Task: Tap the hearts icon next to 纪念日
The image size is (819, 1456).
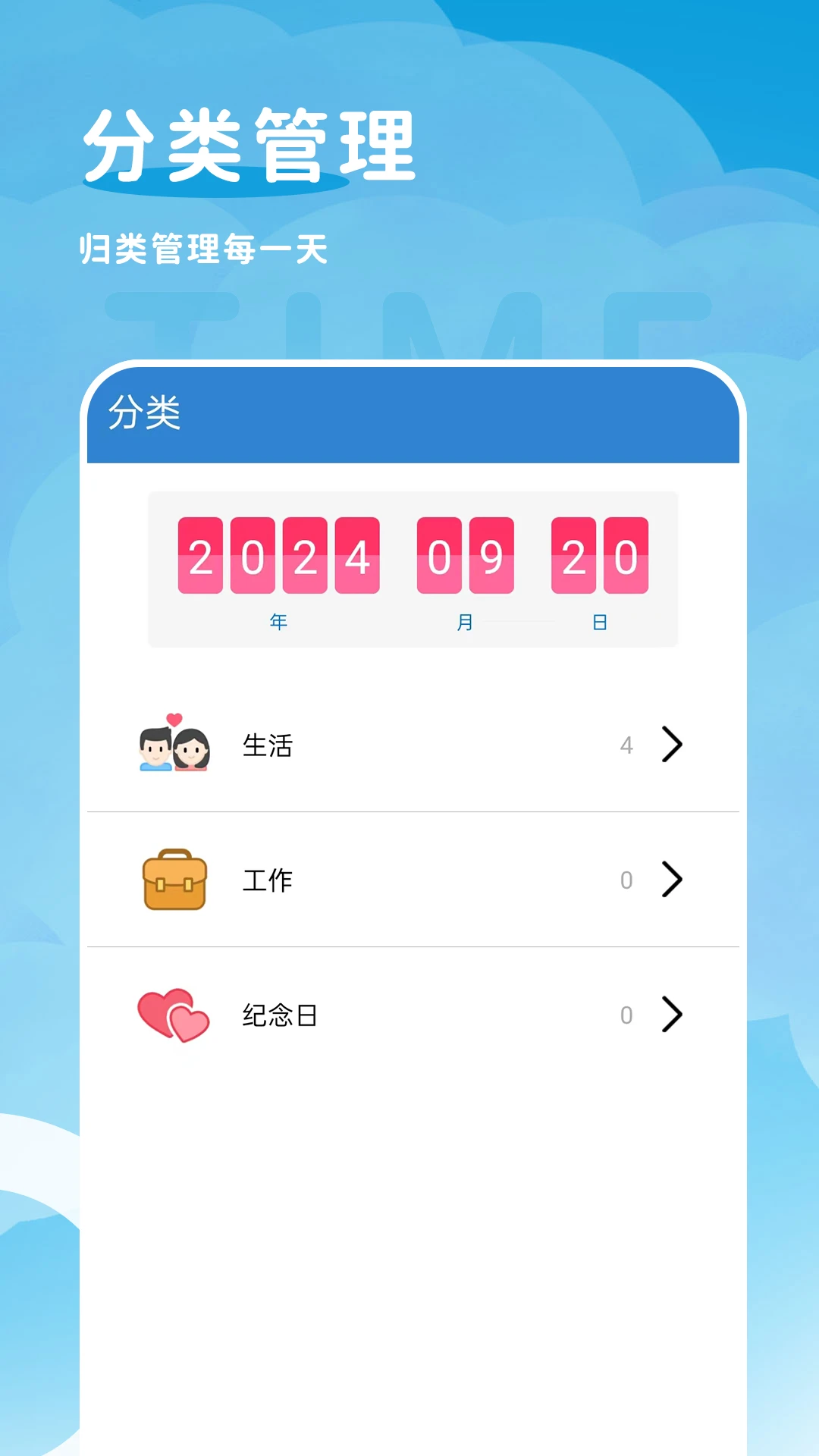Action: point(174,1014)
